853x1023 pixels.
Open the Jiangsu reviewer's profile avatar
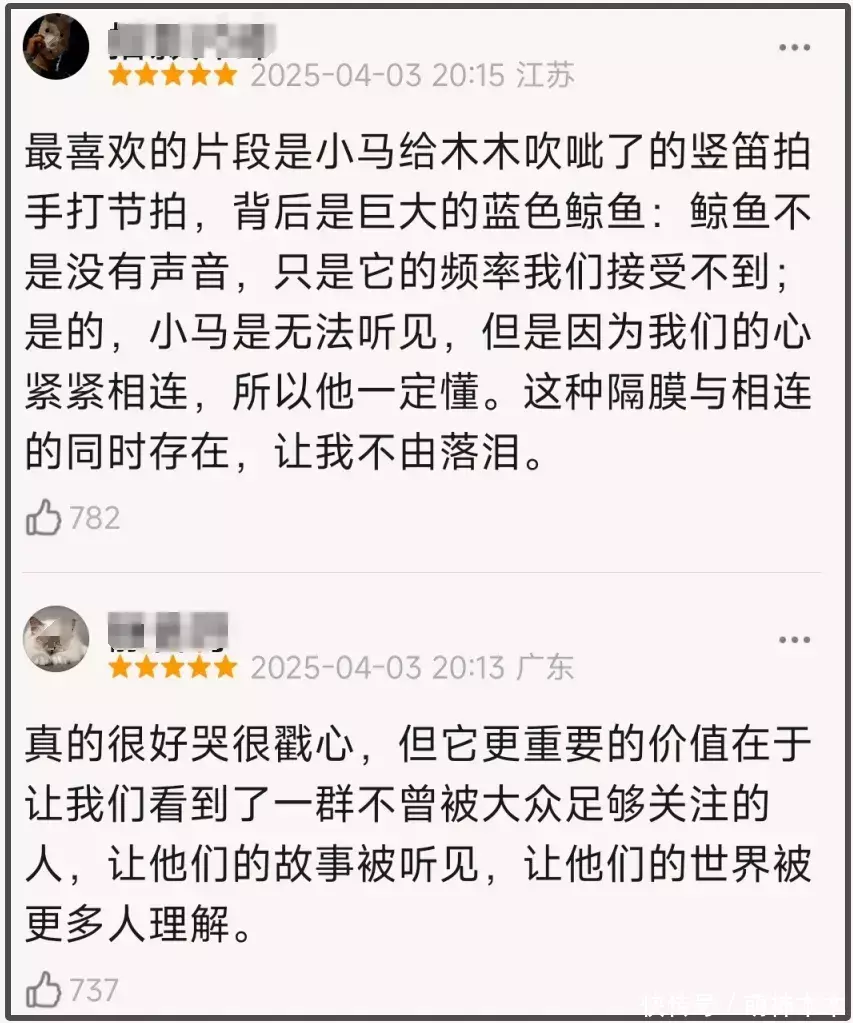[56, 46]
